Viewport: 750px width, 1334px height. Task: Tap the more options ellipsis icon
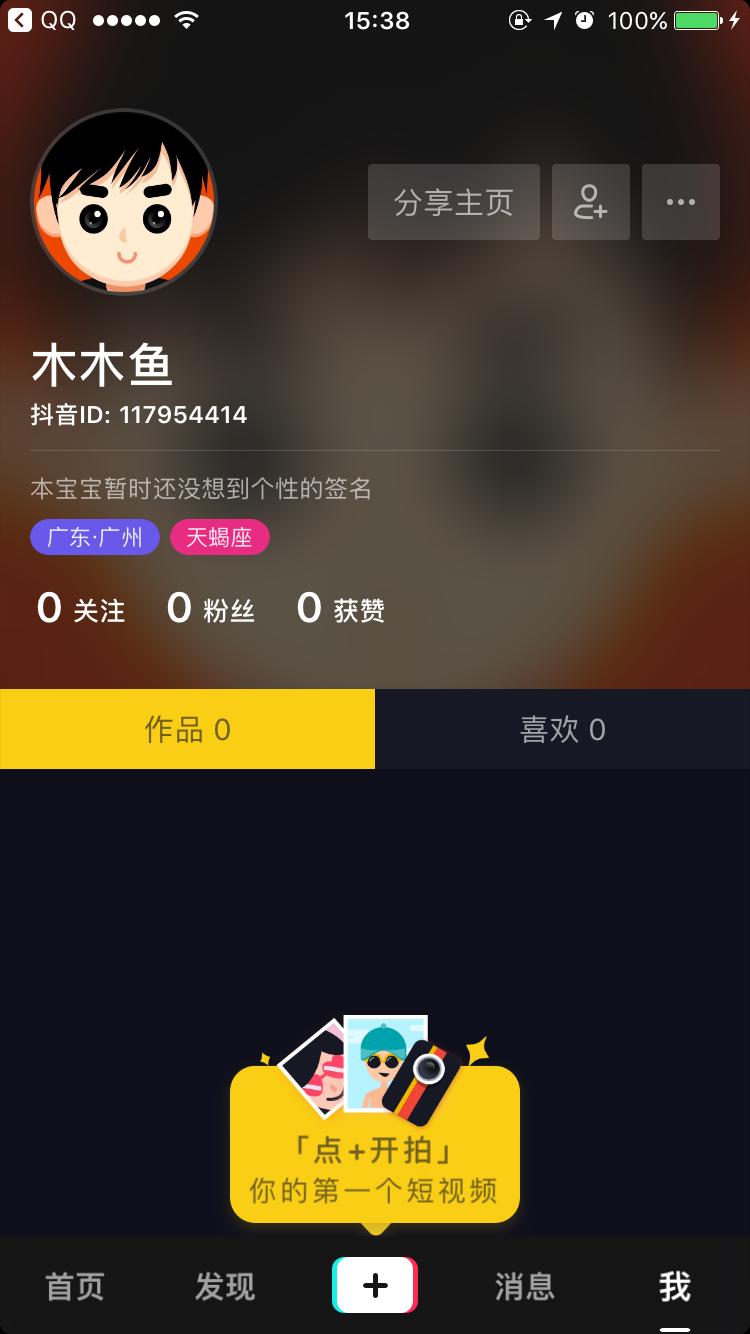click(x=681, y=202)
